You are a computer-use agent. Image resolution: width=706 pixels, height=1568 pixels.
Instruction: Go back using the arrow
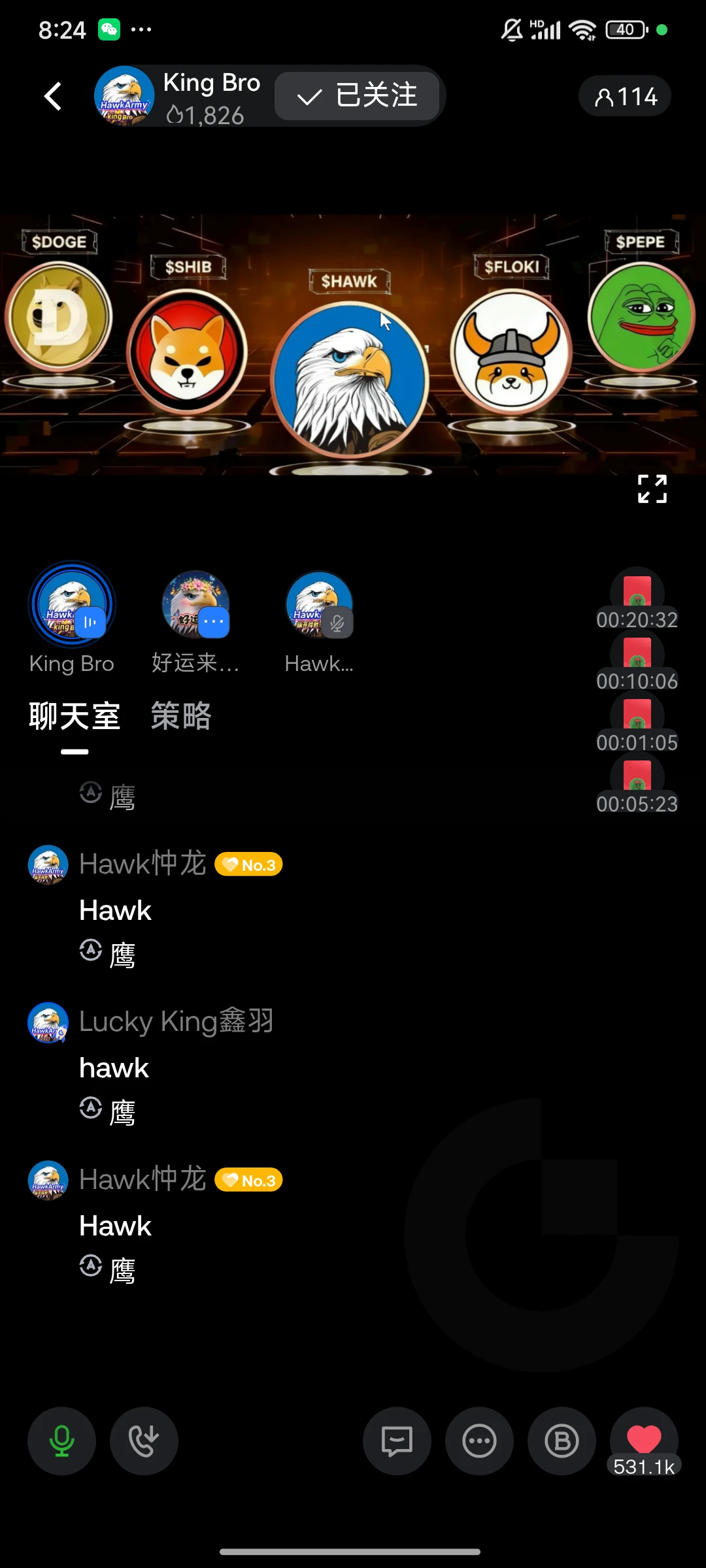[x=53, y=96]
